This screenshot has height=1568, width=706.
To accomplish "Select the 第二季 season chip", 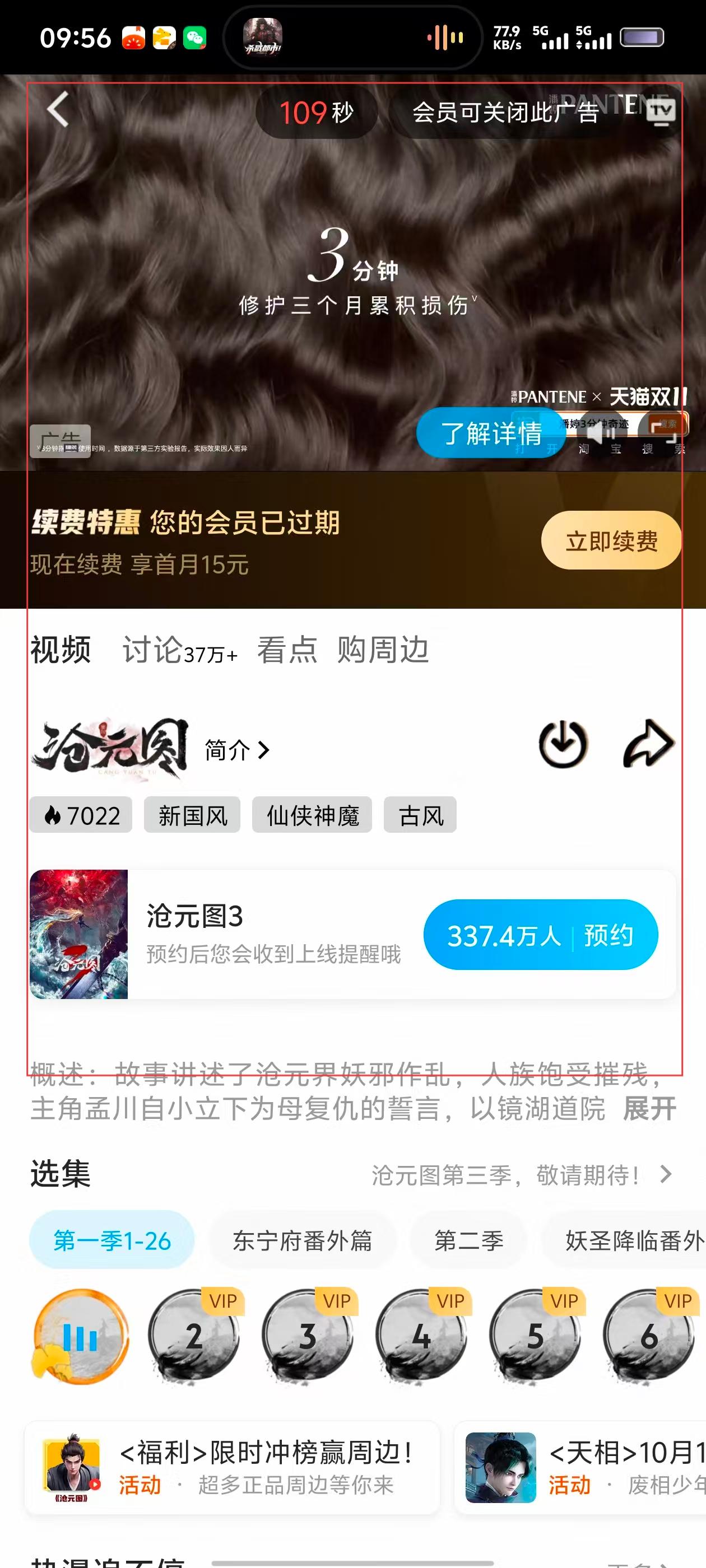I will [x=468, y=1240].
